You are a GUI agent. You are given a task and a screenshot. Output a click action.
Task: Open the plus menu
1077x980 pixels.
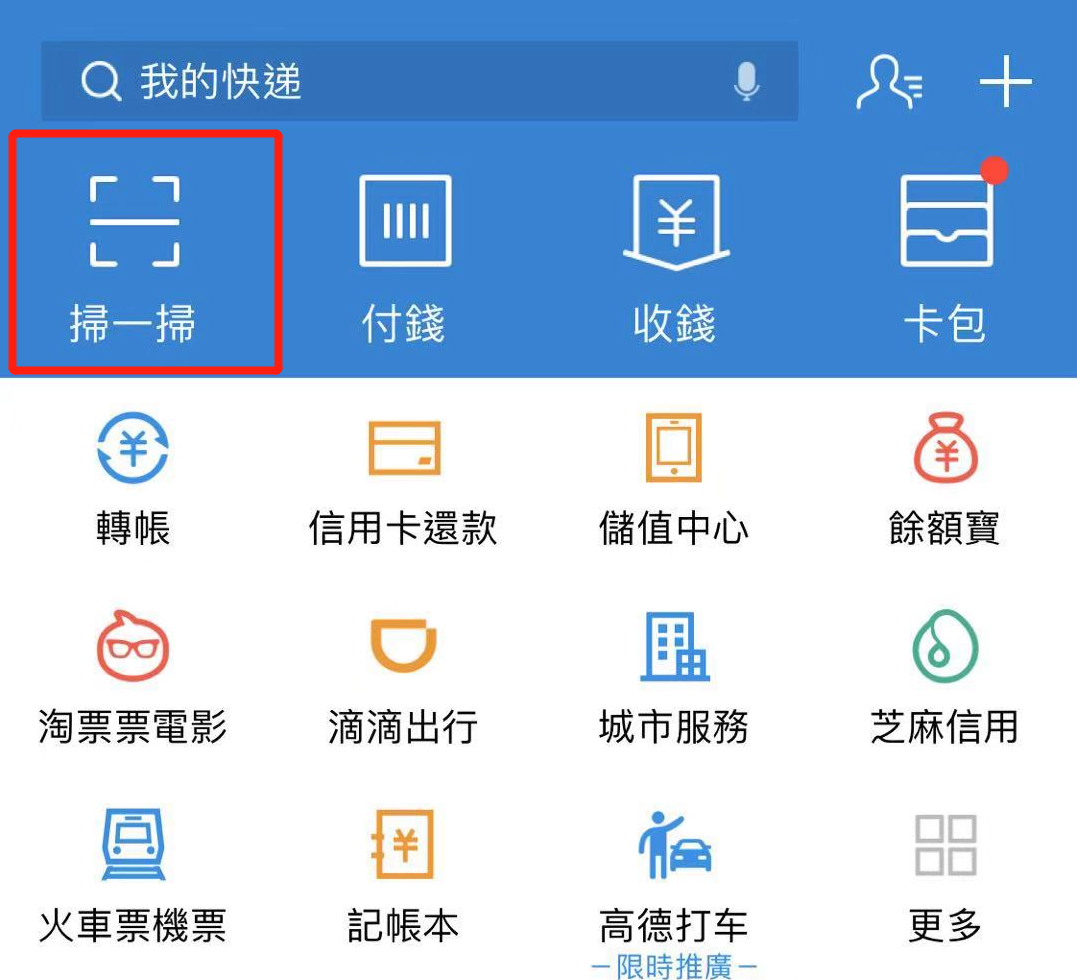pyautogui.click(x=1005, y=82)
